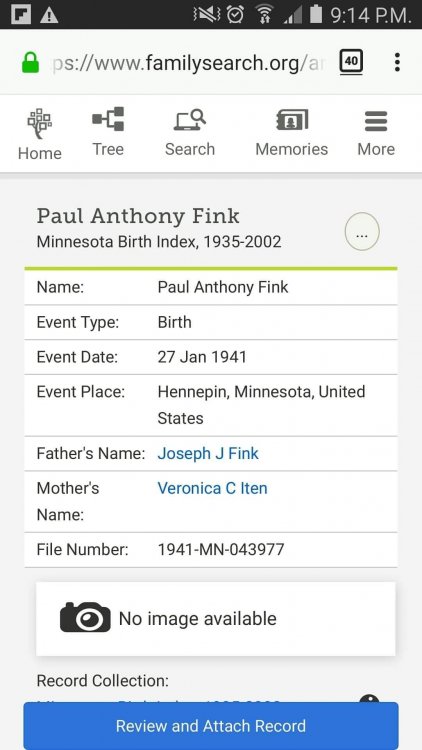Open Veronica C Iten's record link
The height and width of the screenshot is (750, 422).
[x=212, y=488]
